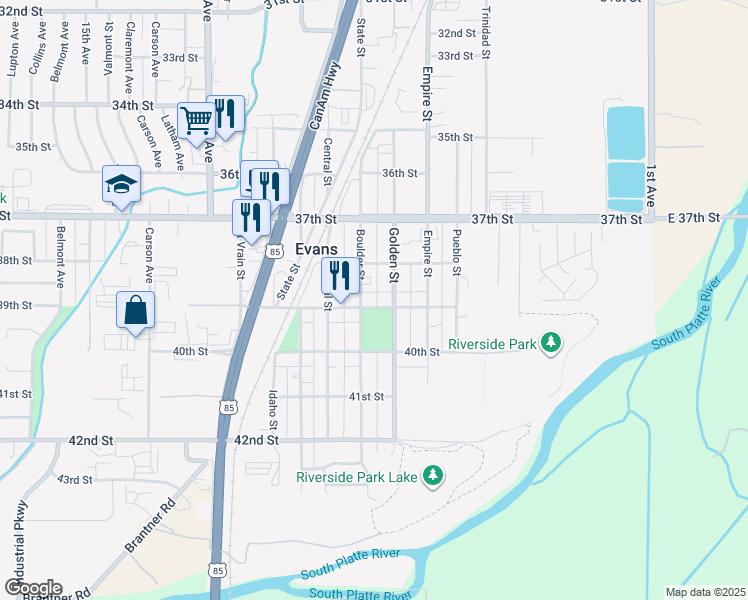Open the restaurant marker below the Evans label

tap(340, 278)
